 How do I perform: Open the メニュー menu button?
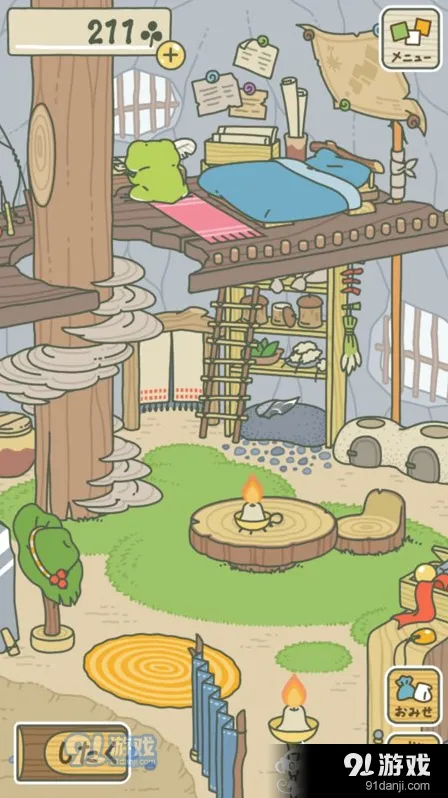[410, 39]
